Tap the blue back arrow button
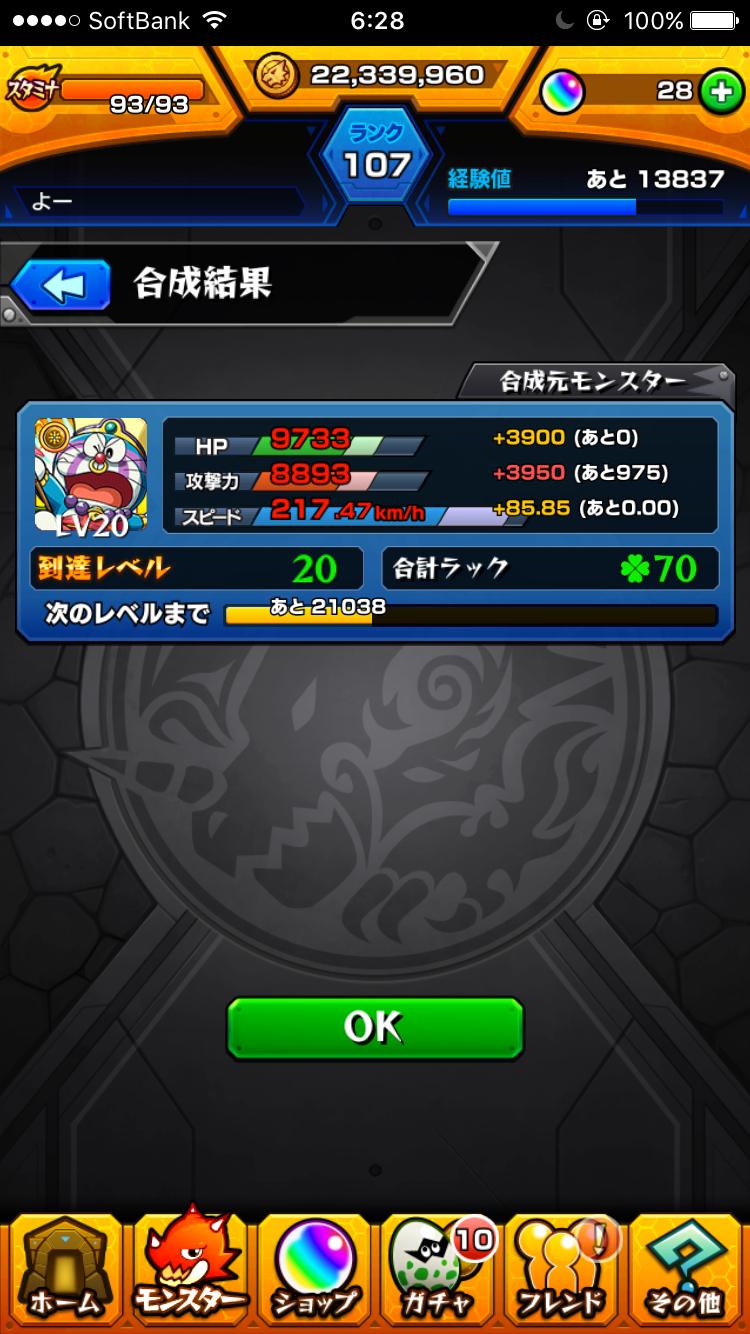The width and height of the screenshot is (750, 1334). point(60,283)
